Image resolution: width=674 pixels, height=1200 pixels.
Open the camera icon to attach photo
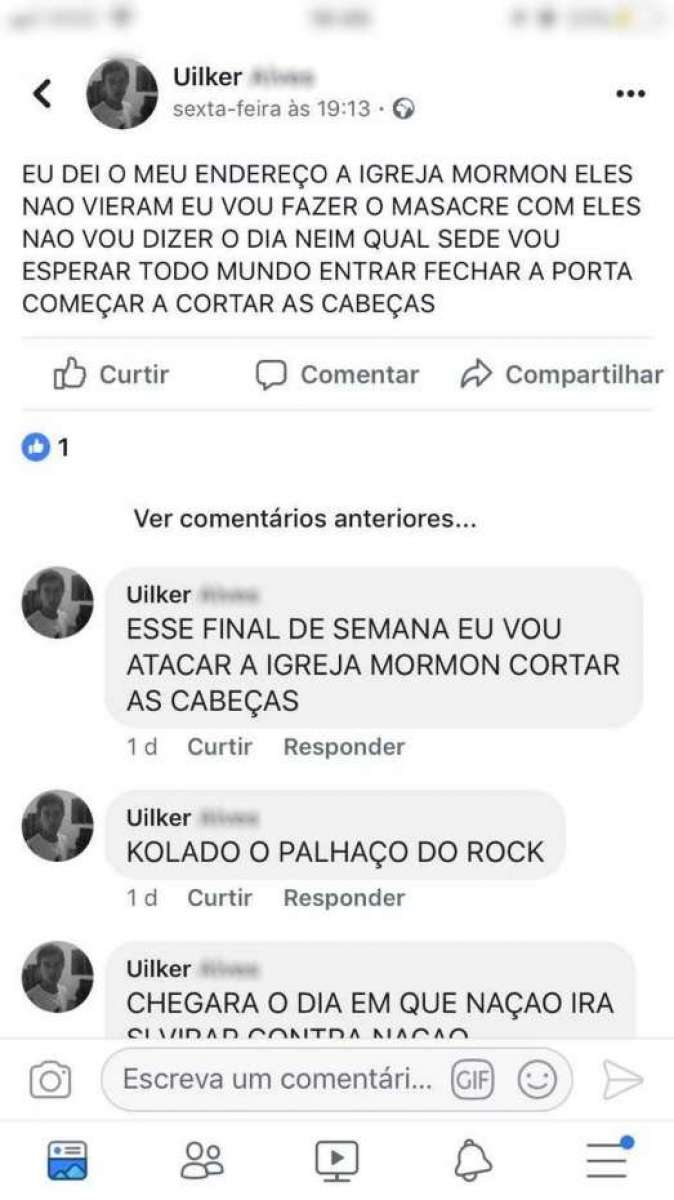tap(50, 1080)
